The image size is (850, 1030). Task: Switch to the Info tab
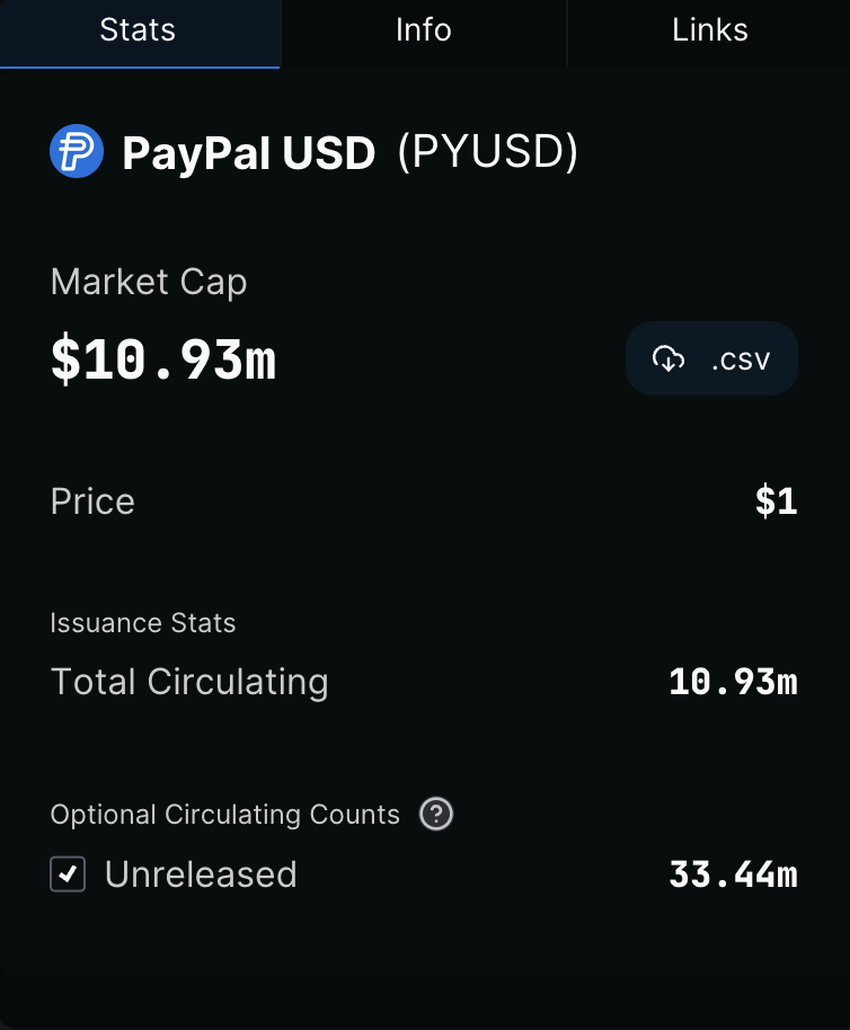point(423,31)
